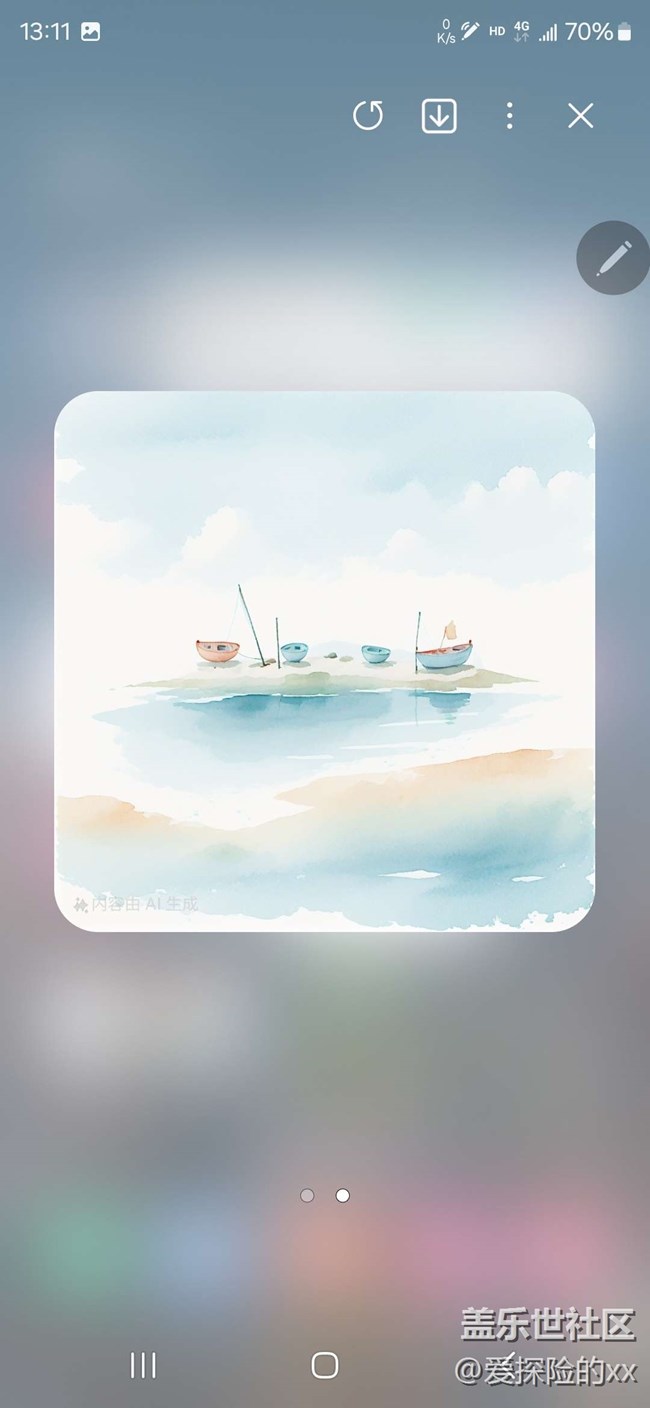Tap the pencil edit button

tap(612, 258)
